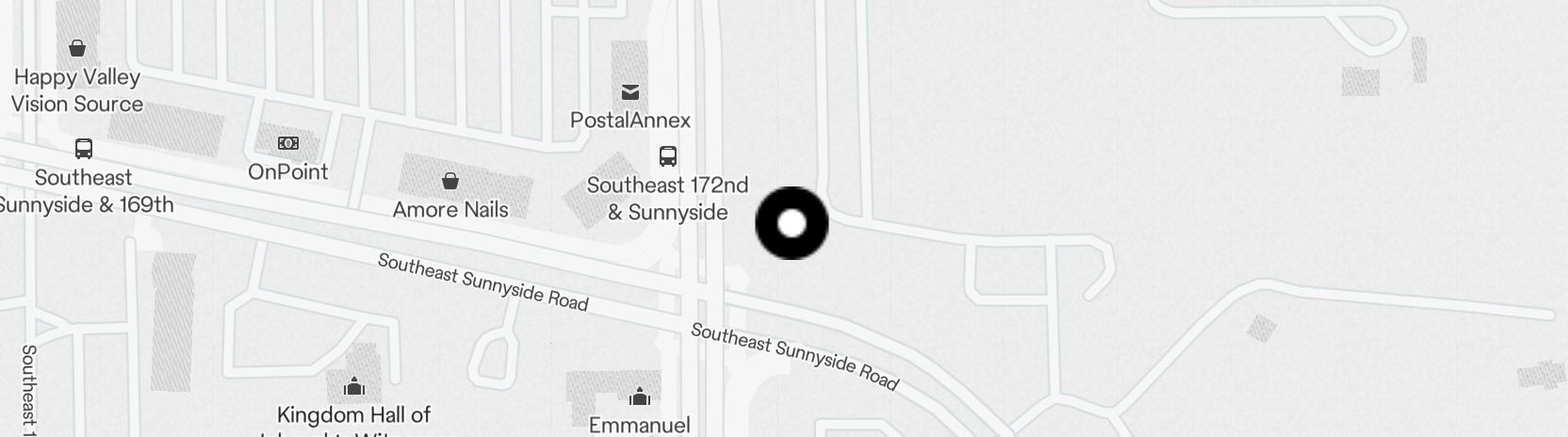The width and height of the screenshot is (1568, 437).
Task: Tap the black location marker pin
Action: pyautogui.click(x=792, y=223)
